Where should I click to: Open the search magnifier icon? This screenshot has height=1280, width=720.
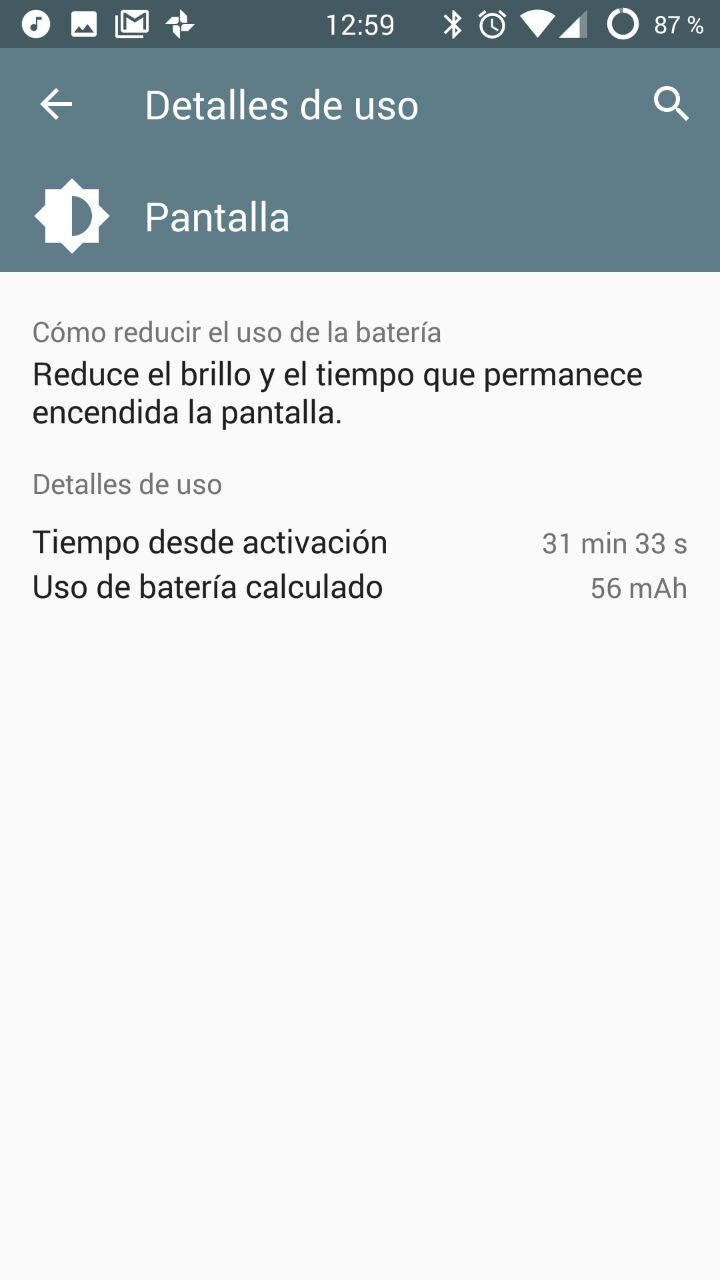(671, 103)
